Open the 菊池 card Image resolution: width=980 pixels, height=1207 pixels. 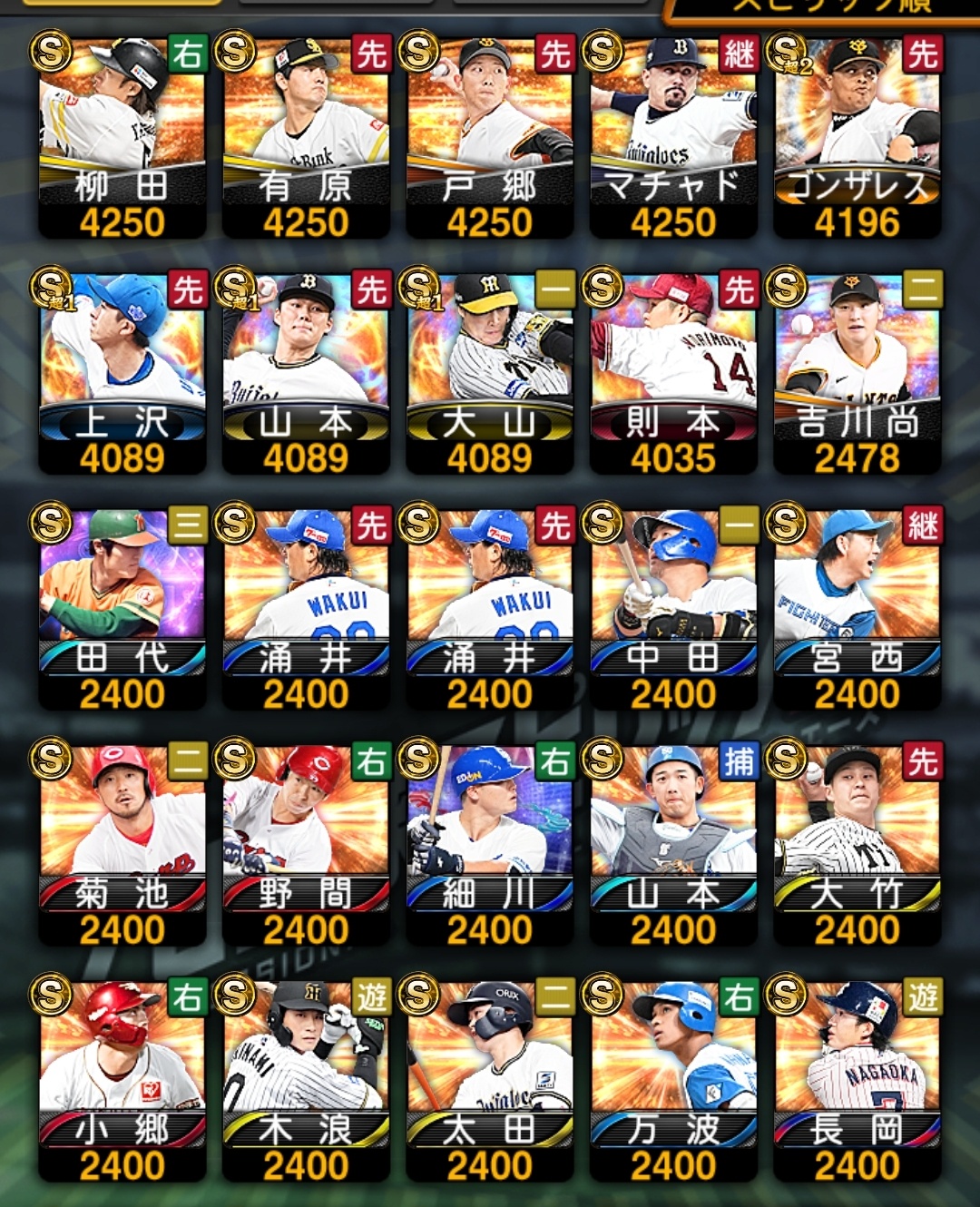122,844
